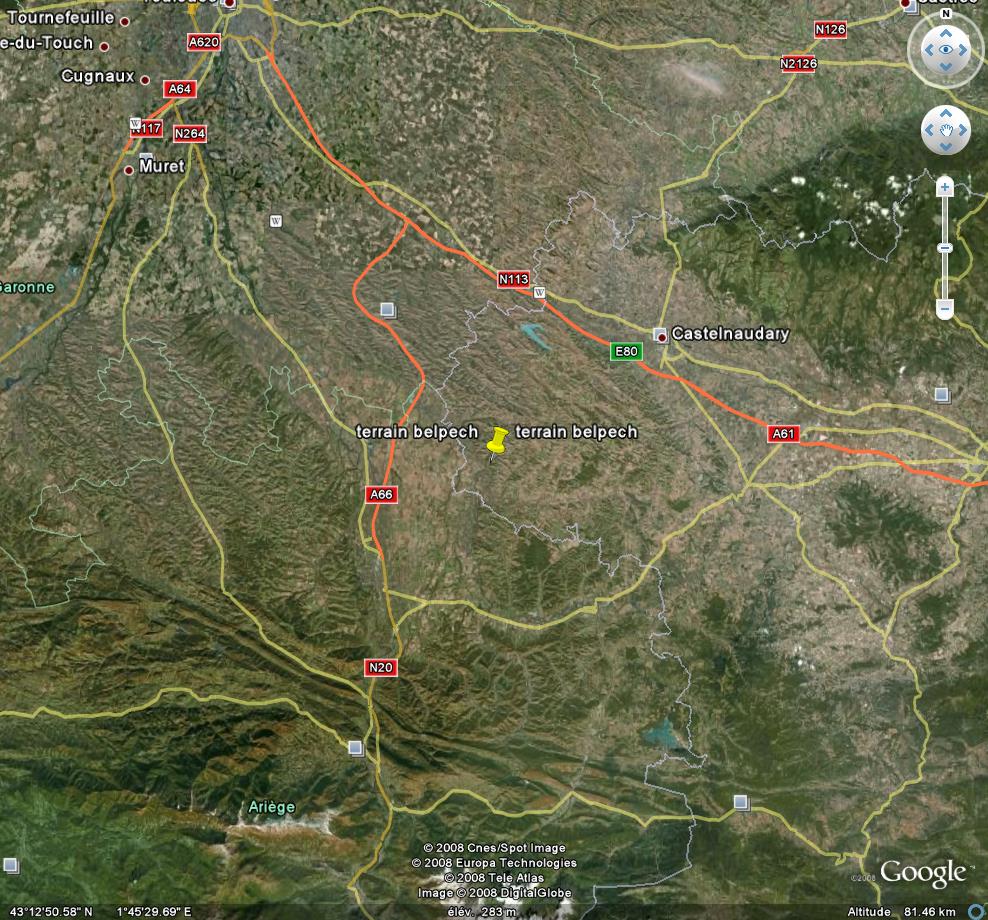Open the Wikipedia icon beside N113
The width and height of the screenshot is (988, 920).
coord(540,292)
